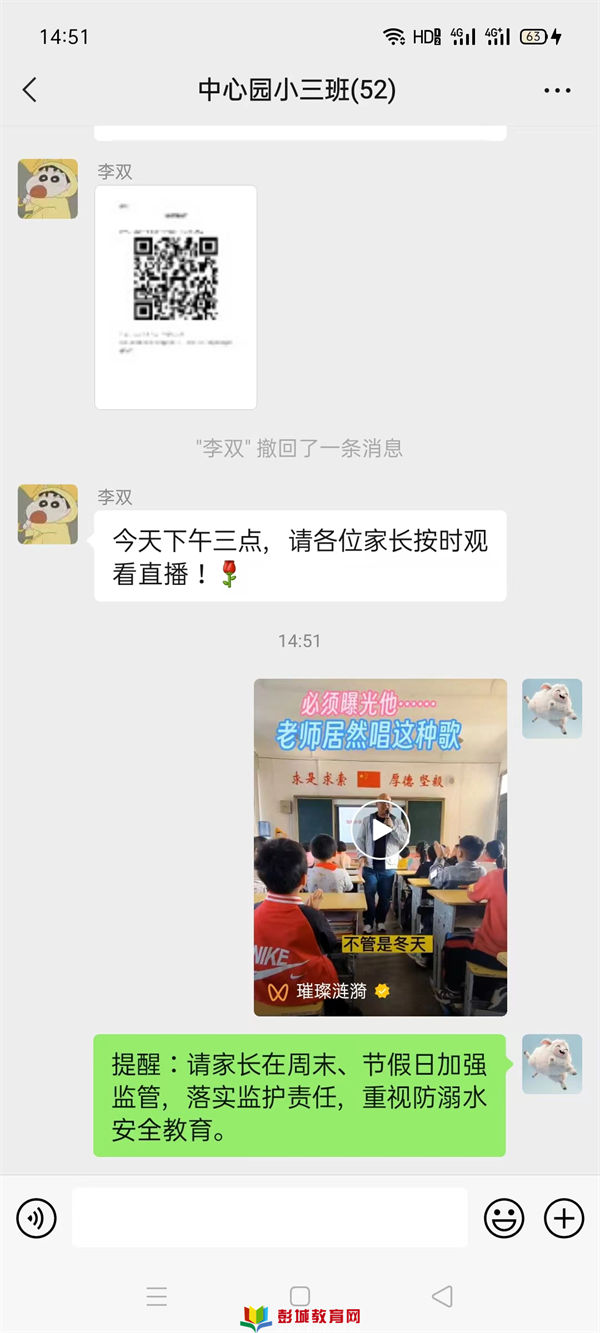Go to the system home screen
Image resolution: width=600 pixels, height=1333 pixels.
[x=300, y=1296]
